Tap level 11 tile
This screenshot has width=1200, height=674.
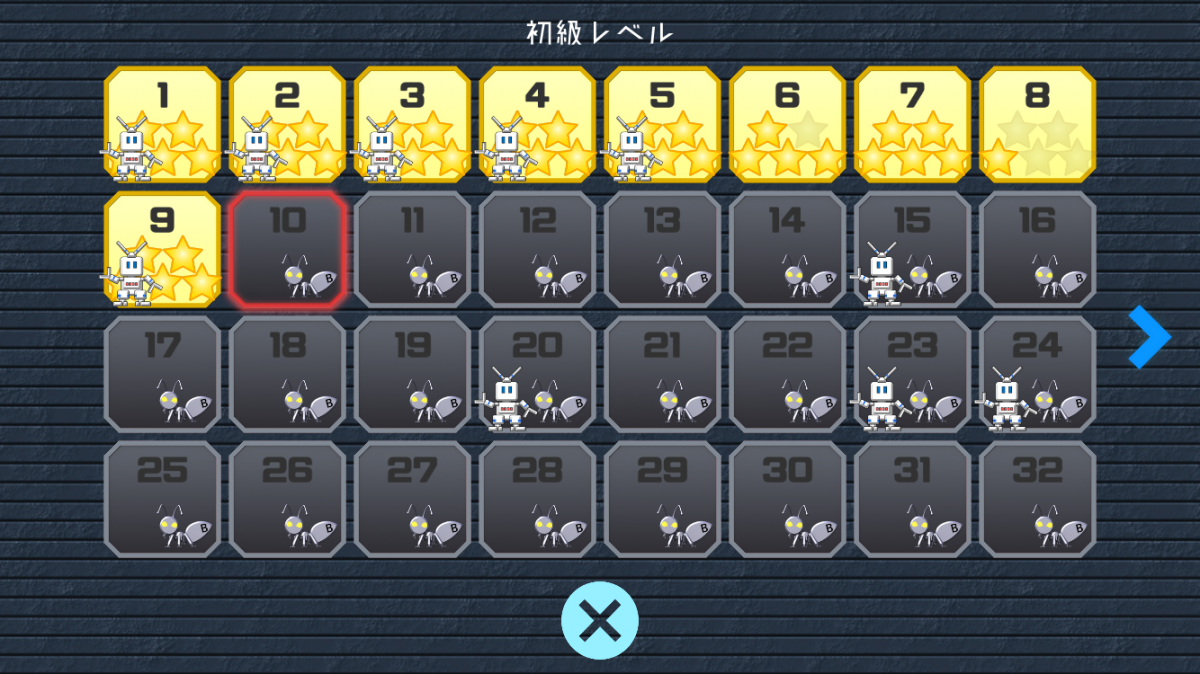tap(412, 250)
